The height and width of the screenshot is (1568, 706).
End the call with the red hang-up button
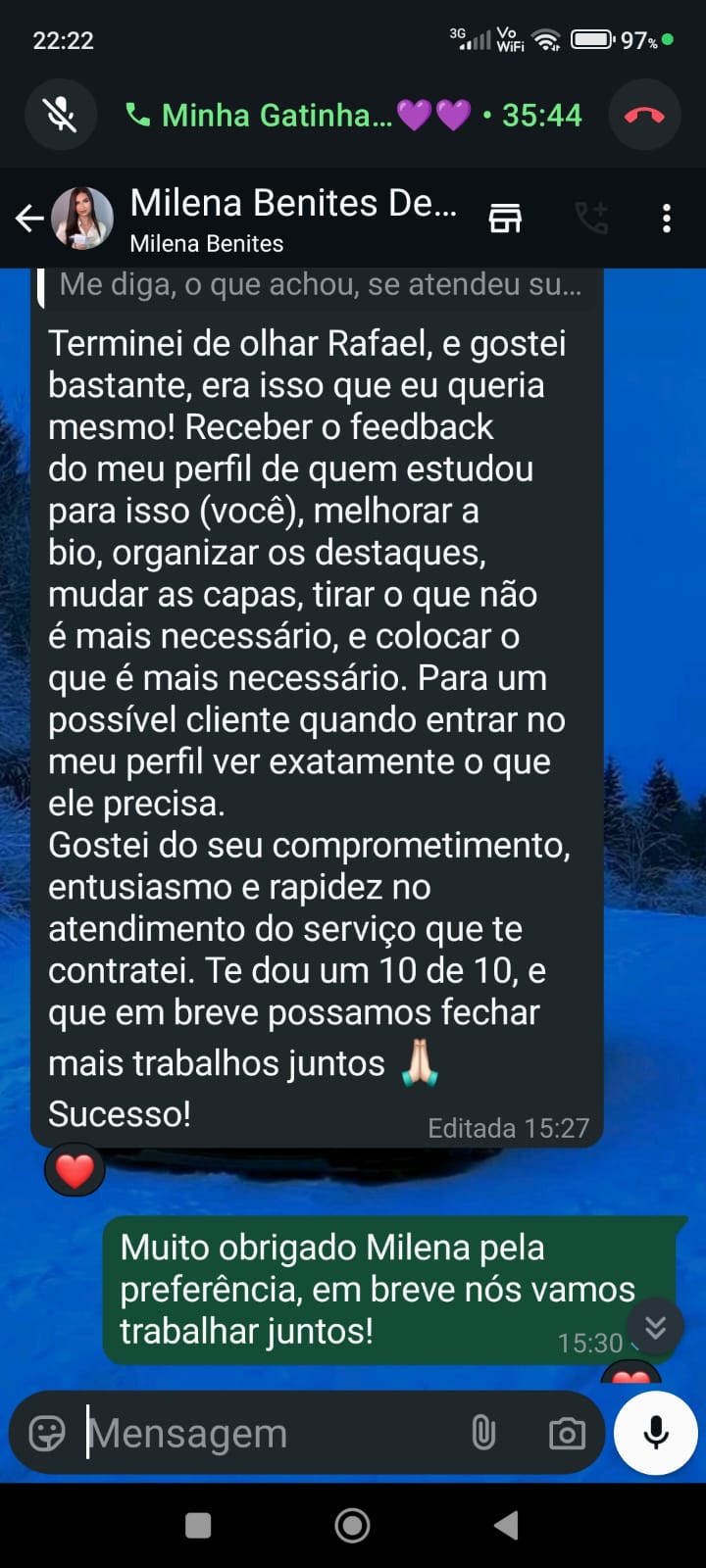pos(643,115)
